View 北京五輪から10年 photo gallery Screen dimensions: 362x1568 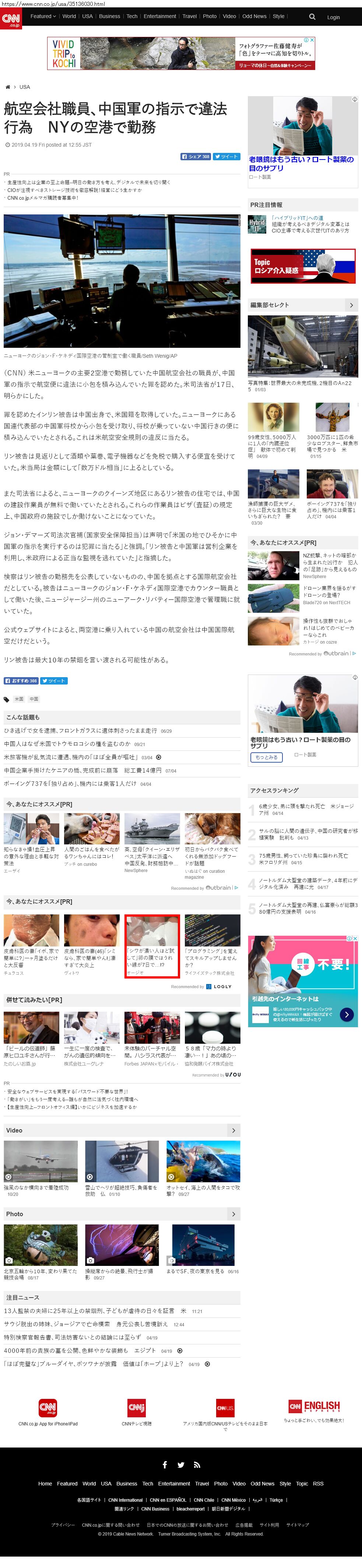tap(41, 1245)
